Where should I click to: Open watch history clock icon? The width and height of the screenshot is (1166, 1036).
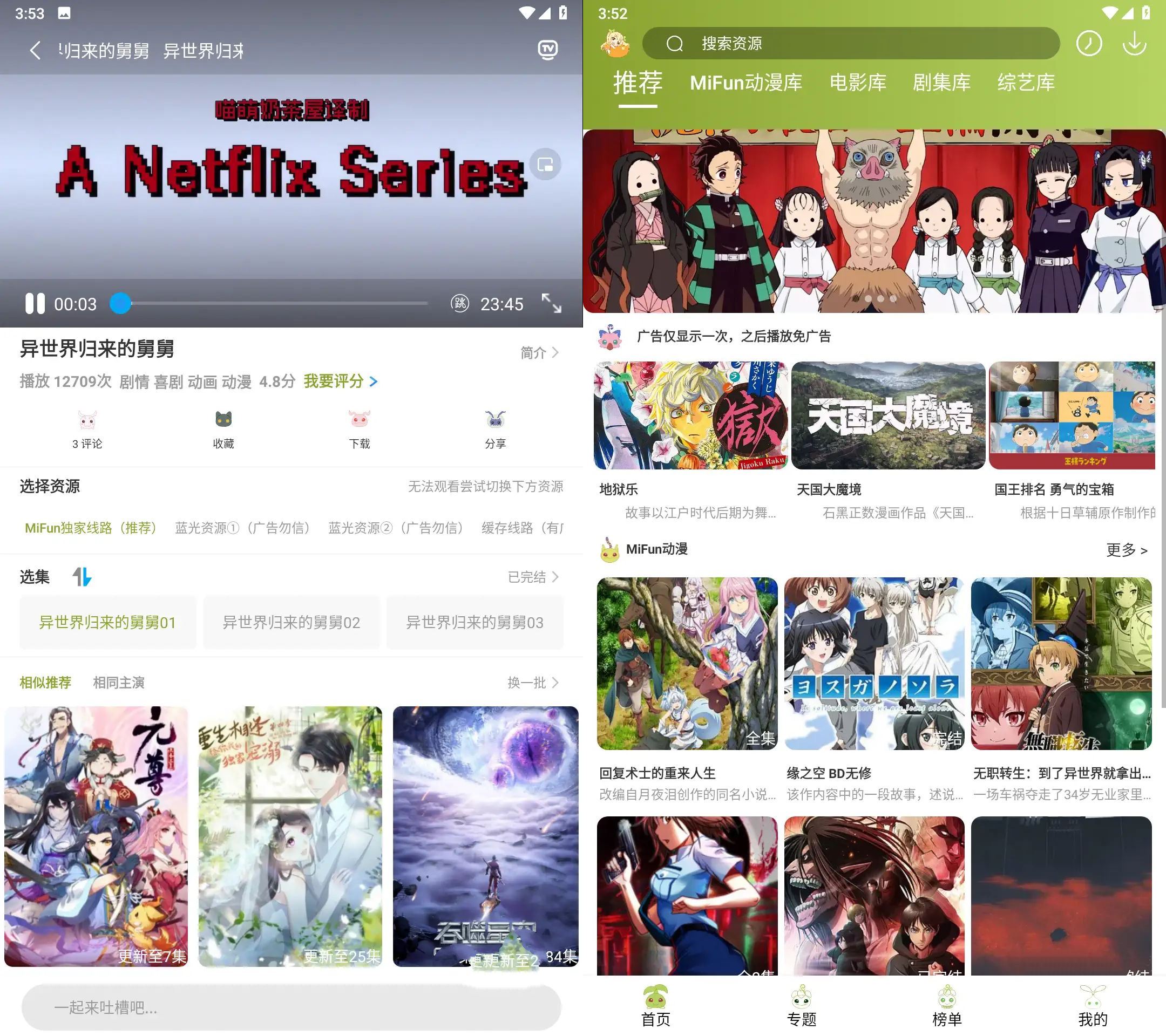coord(1088,44)
